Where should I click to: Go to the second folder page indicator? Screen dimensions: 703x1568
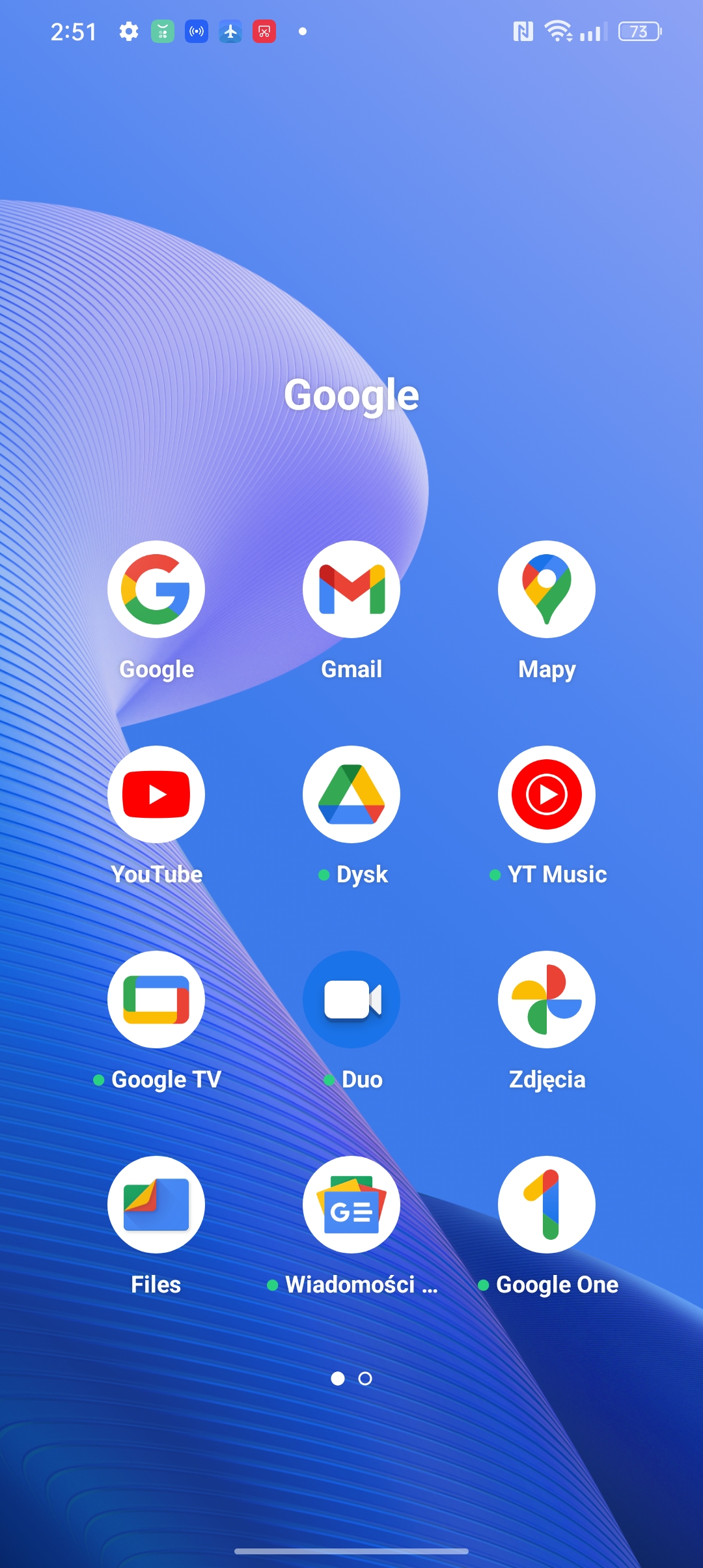coord(365,1379)
